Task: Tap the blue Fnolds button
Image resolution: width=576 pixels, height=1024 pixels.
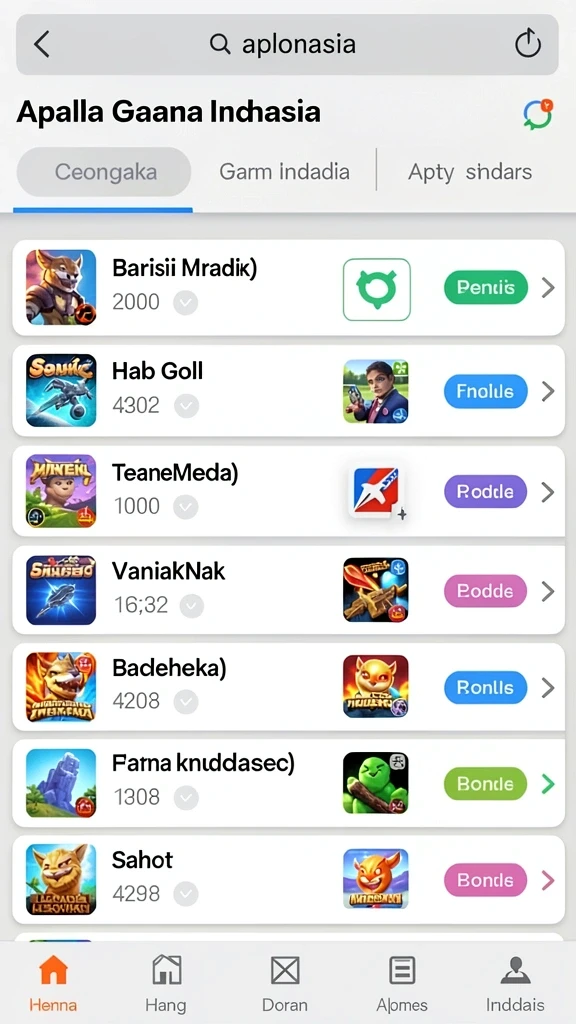Action: pyautogui.click(x=486, y=391)
